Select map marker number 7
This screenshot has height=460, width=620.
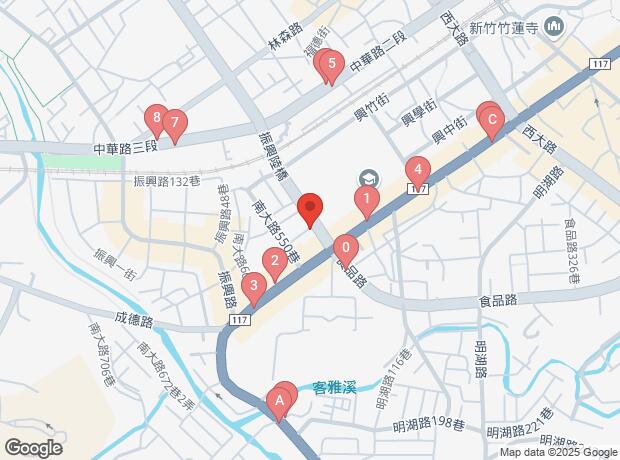click(x=175, y=126)
